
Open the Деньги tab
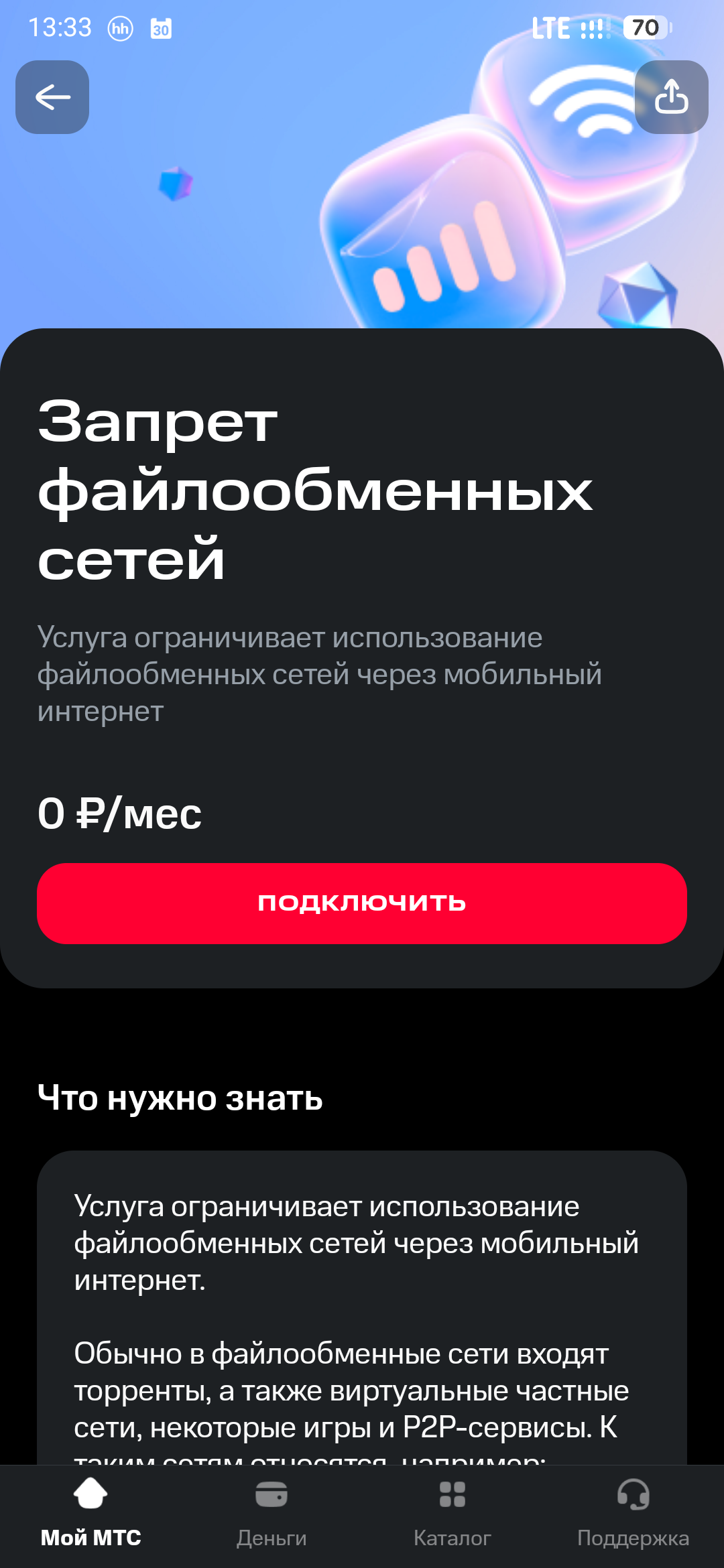271,1516
